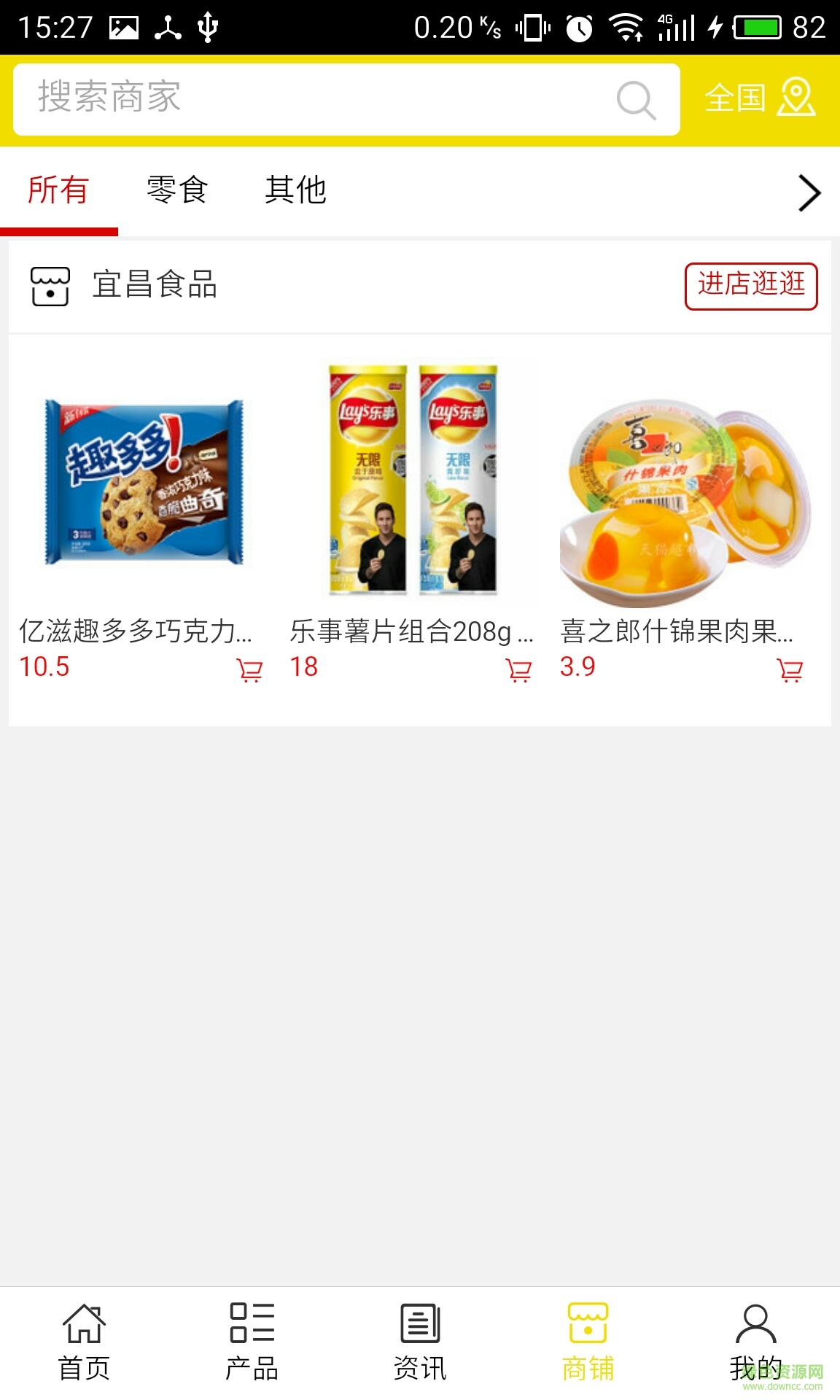Click the shop icon beside 宜昌食品
Image resolution: width=840 pixels, height=1400 pixels.
point(49,284)
